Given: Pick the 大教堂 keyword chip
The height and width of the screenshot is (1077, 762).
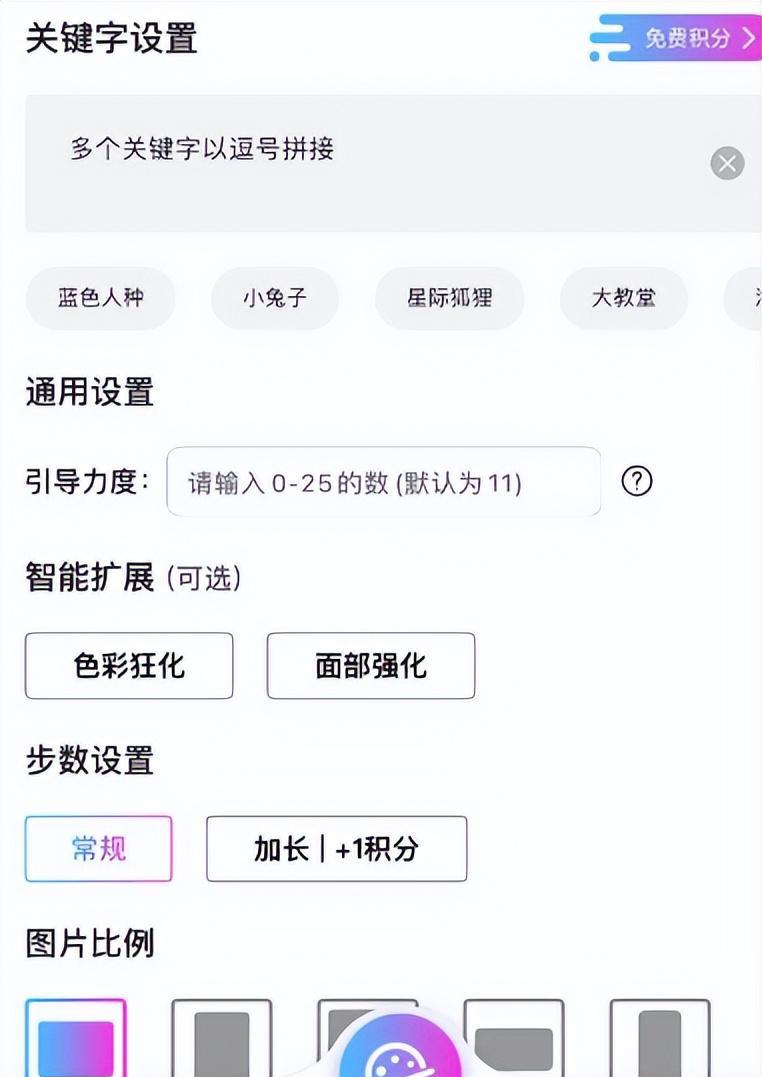Looking at the screenshot, I should click(623, 298).
